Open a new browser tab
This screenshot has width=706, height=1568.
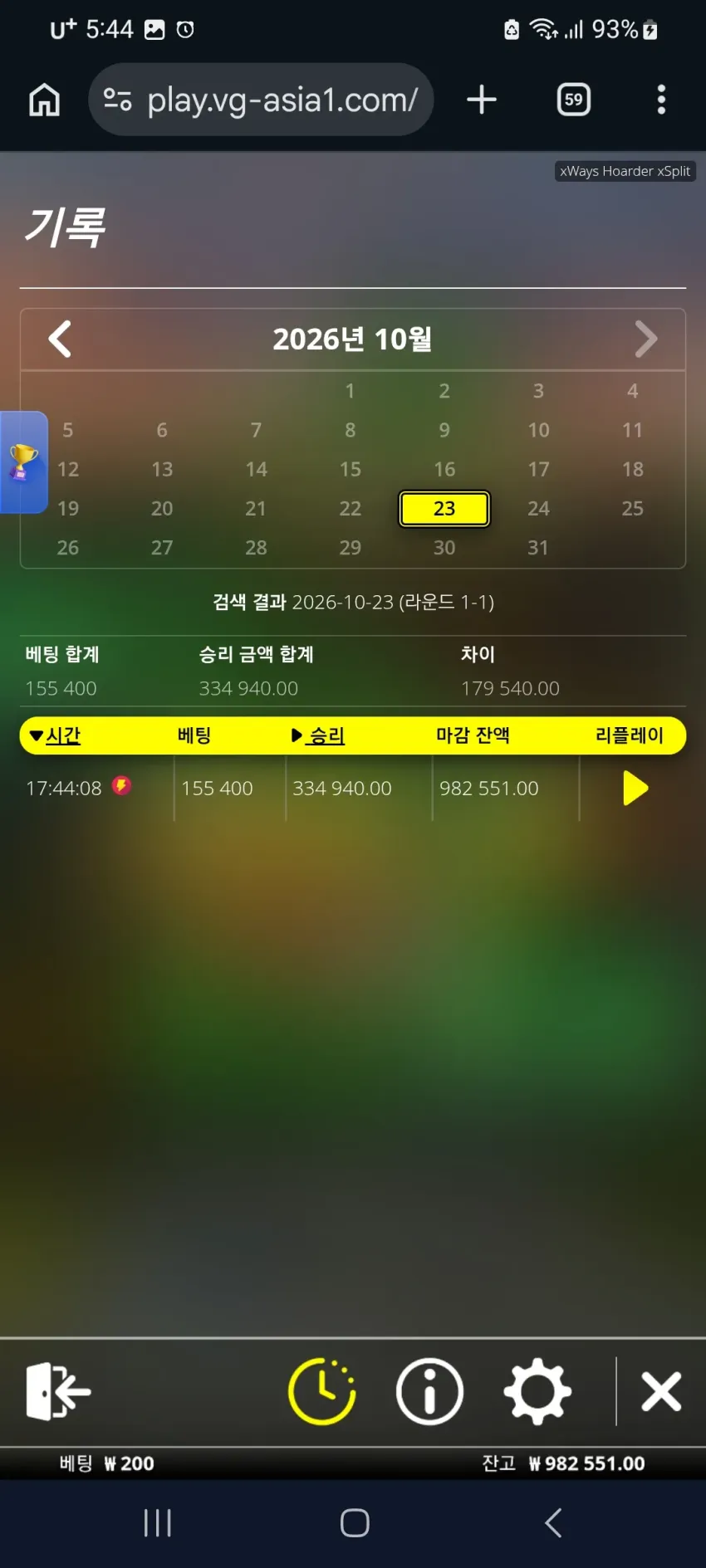click(x=482, y=100)
